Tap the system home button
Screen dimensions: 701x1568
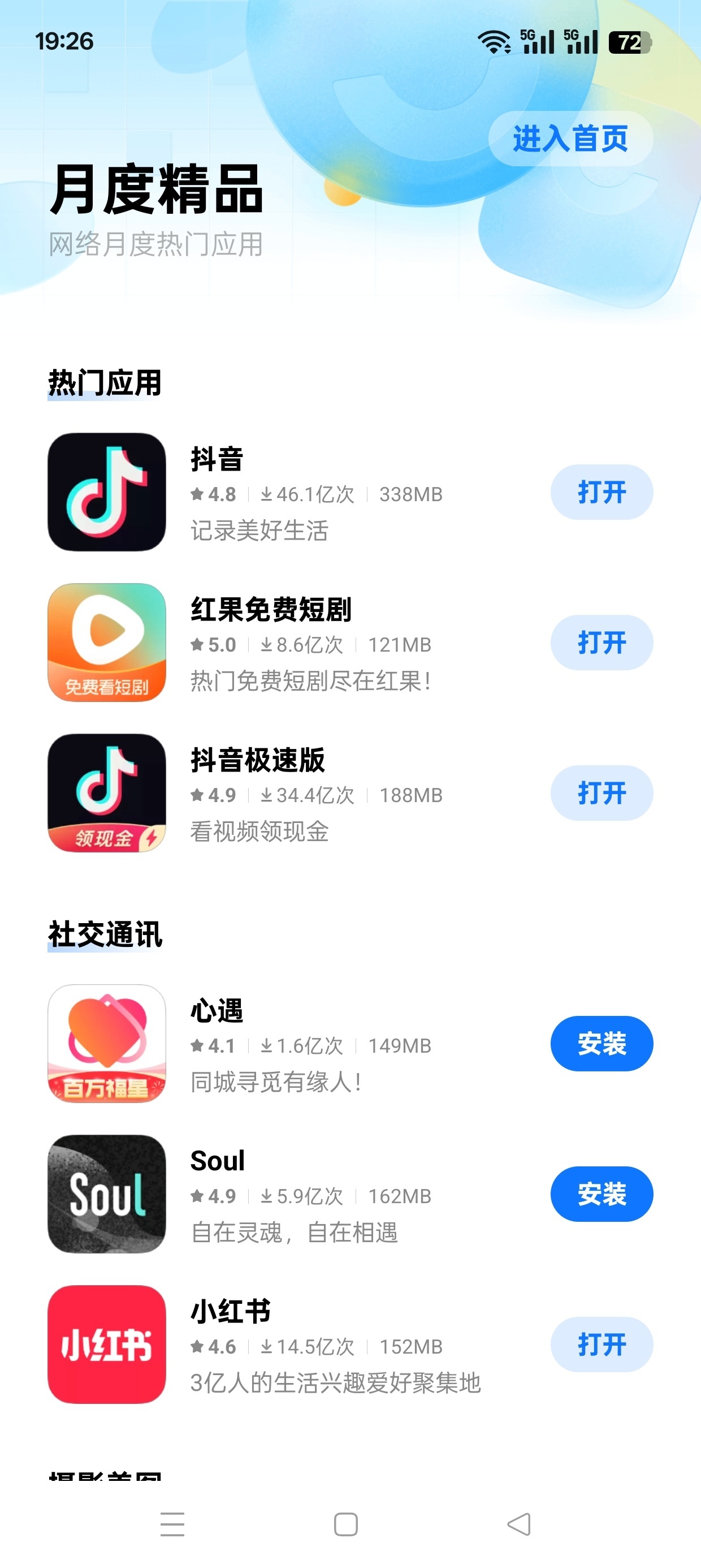(345, 1524)
